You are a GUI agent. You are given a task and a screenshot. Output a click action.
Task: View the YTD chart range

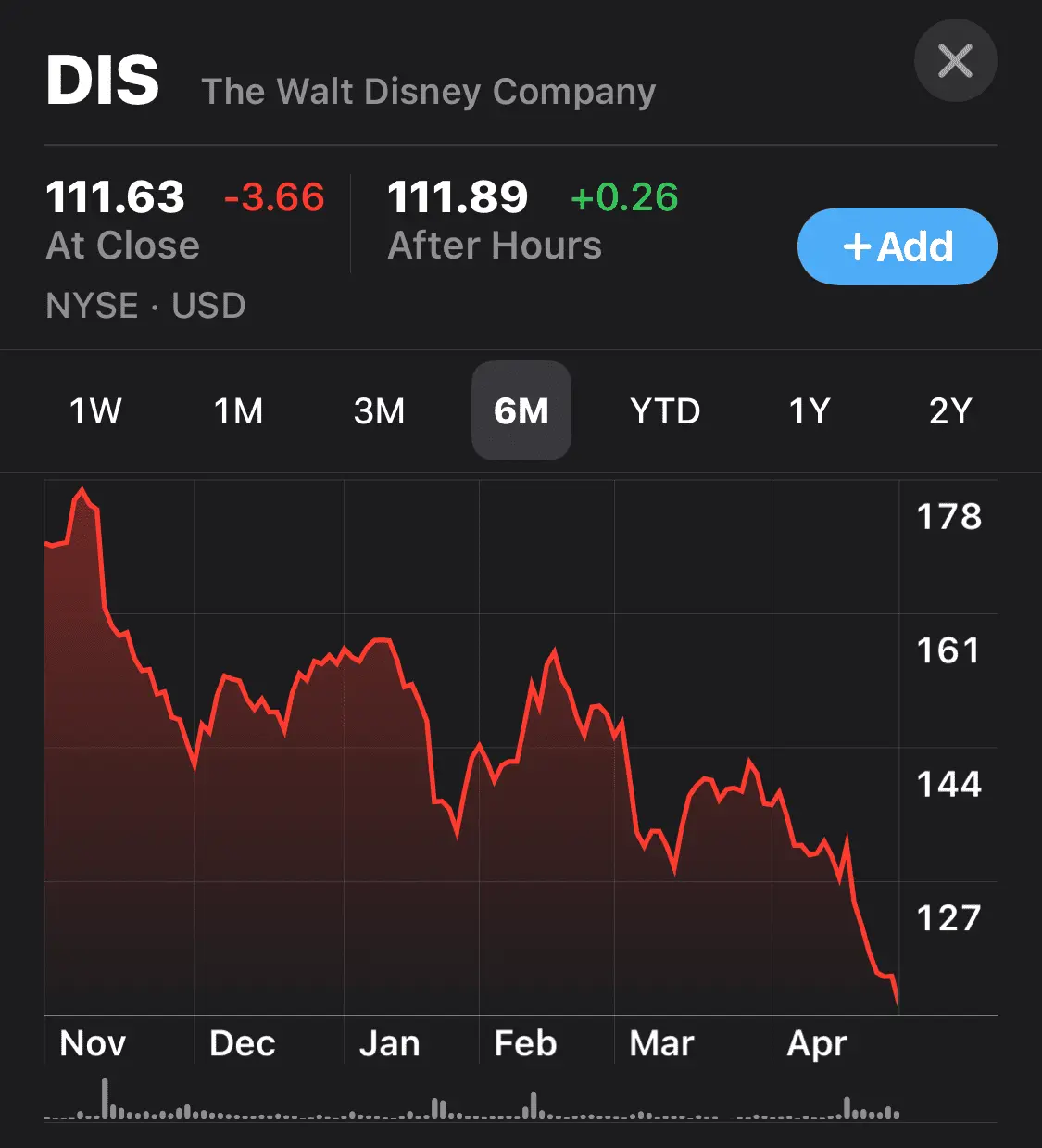click(665, 410)
